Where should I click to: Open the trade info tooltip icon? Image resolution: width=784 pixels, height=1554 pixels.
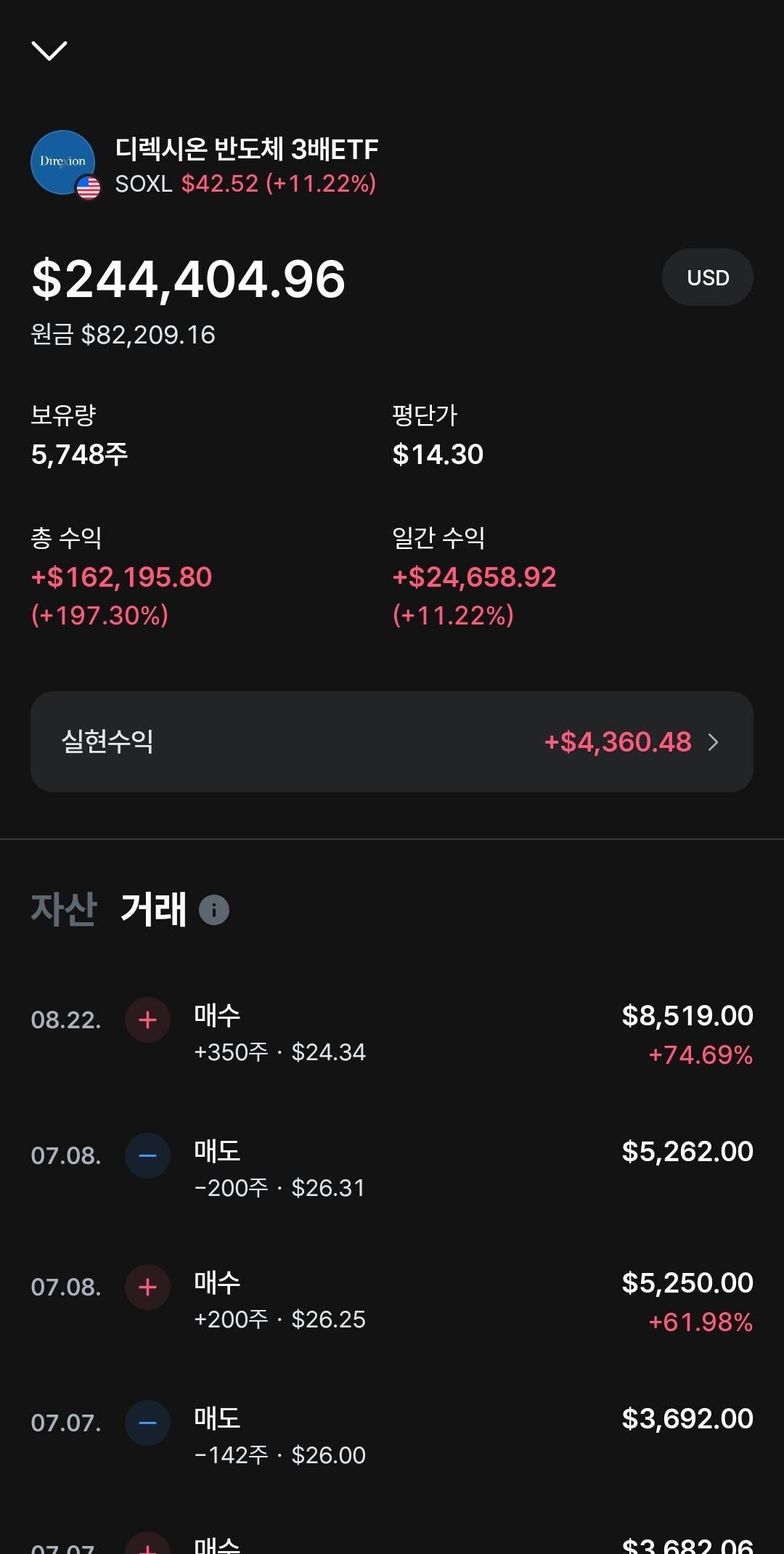pyautogui.click(x=215, y=909)
